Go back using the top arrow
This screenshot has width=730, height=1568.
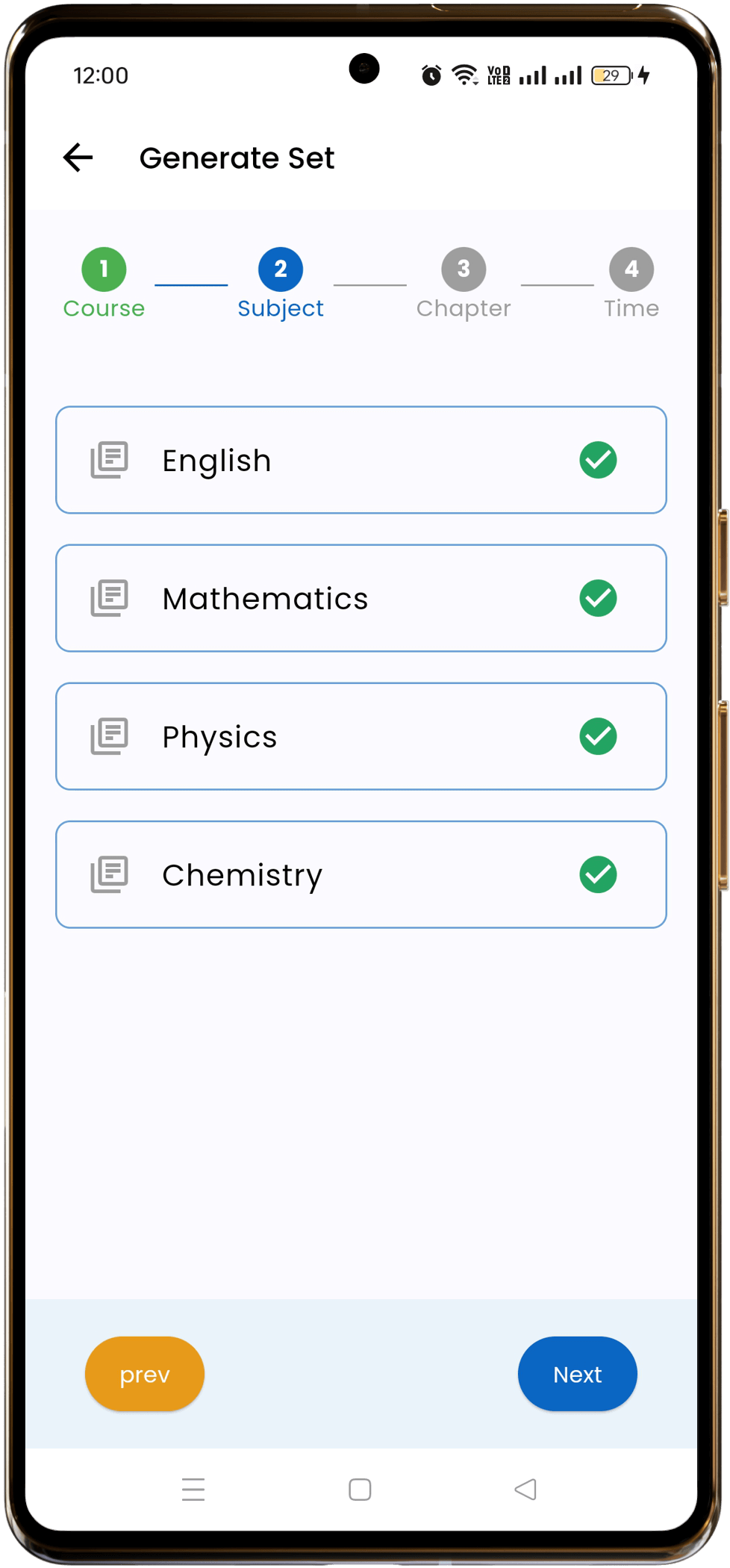(78, 158)
